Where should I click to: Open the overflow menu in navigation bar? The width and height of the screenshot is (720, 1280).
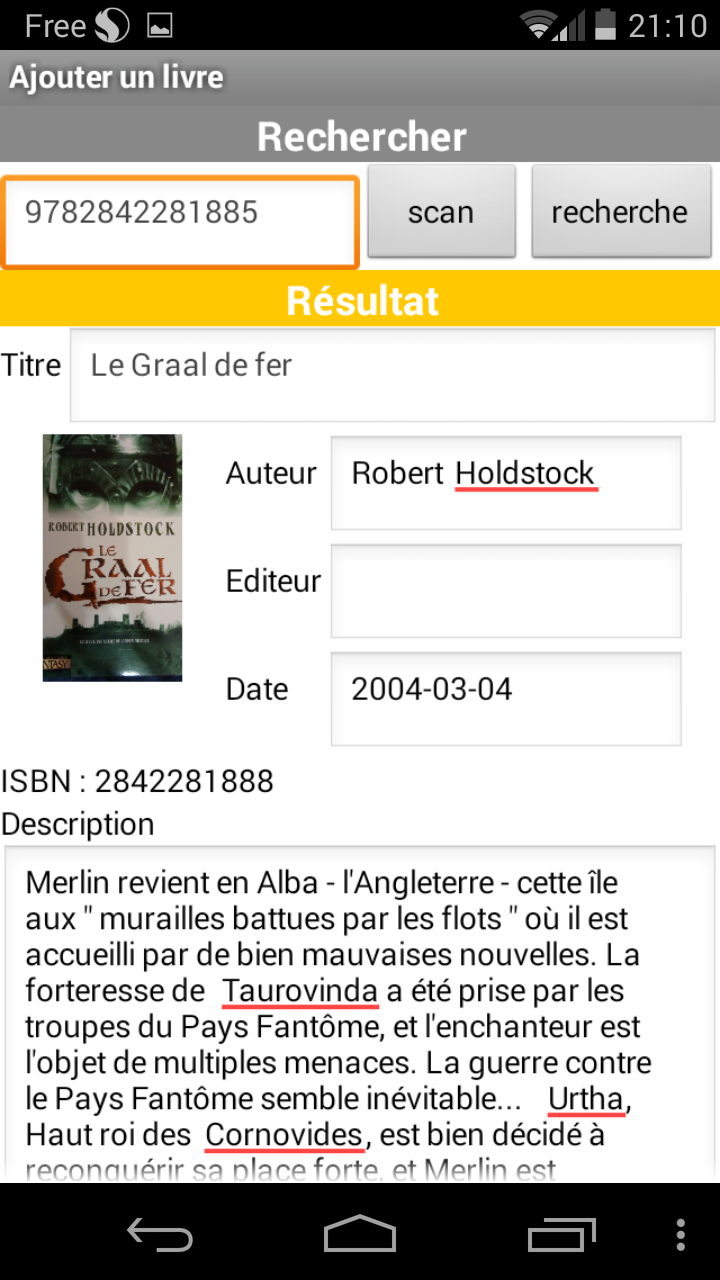coord(681,1233)
